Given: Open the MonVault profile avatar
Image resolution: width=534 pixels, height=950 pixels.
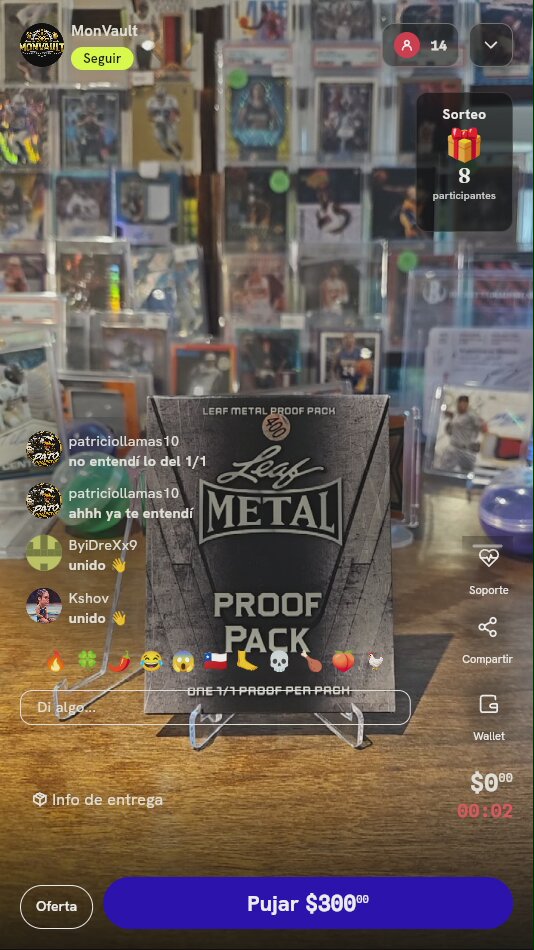Looking at the screenshot, I should click(x=42, y=45).
